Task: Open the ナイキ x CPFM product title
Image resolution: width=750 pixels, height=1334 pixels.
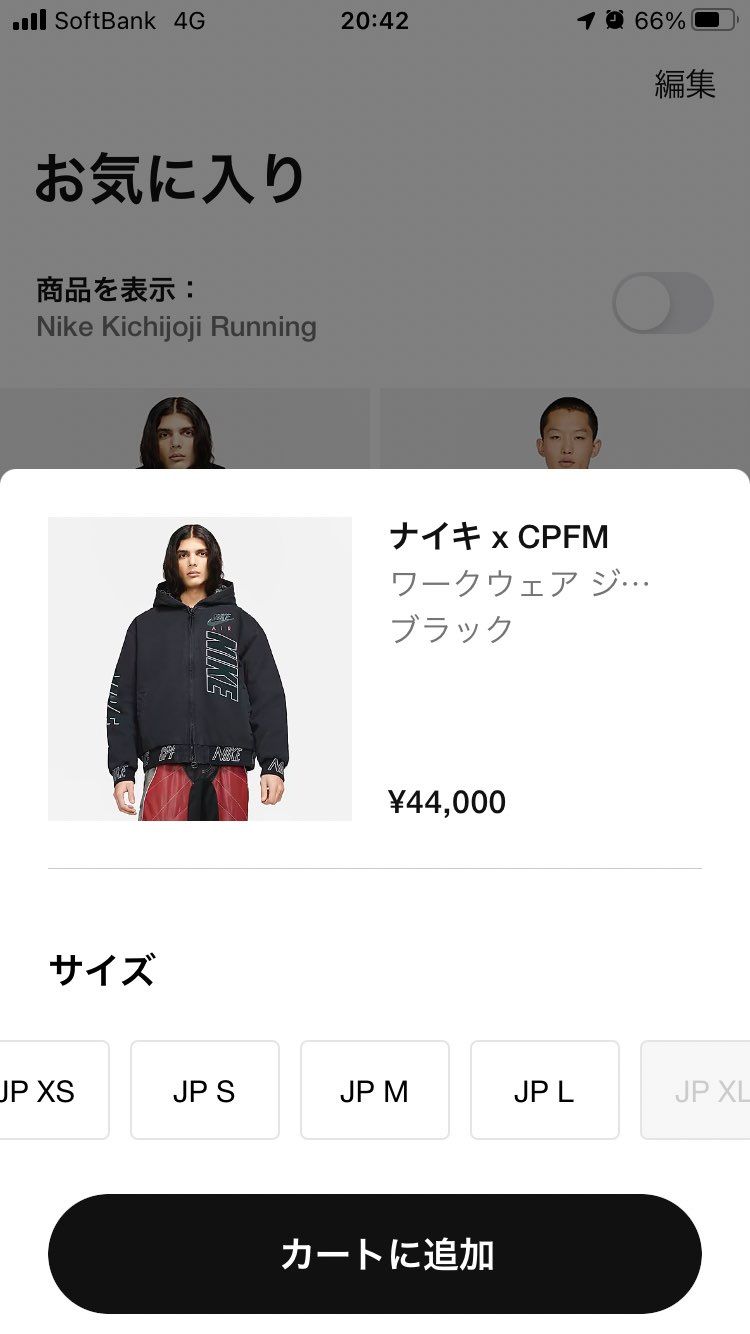Action: click(x=499, y=538)
